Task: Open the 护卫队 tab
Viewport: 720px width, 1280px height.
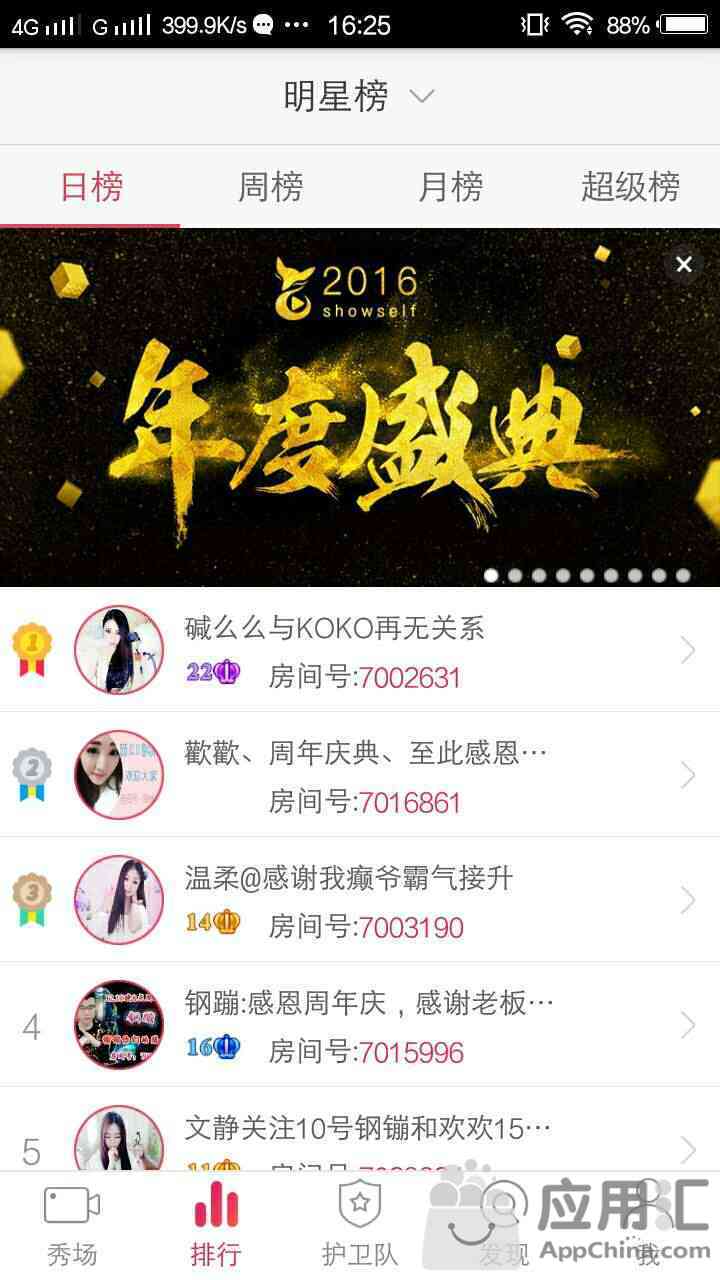Action: pos(360,1226)
